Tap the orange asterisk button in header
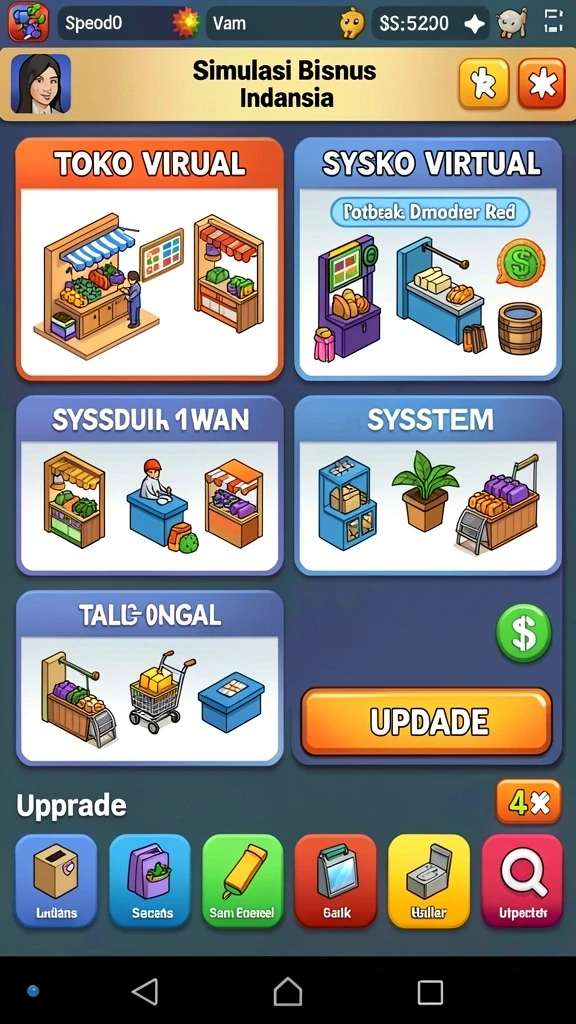Screen dimensions: 576x1024 pyautogui.click(x=542, y=84)
